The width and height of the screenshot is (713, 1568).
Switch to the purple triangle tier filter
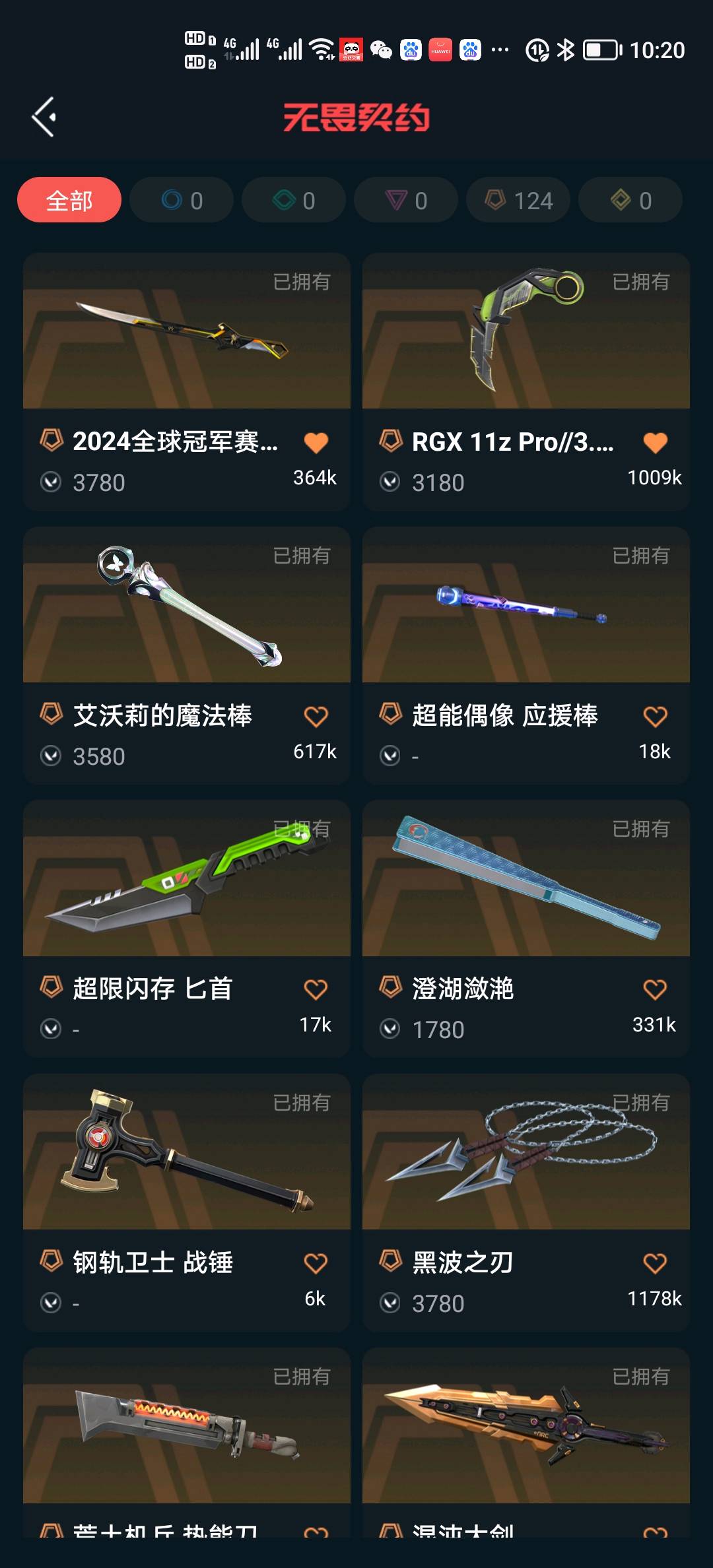click(x=406, y=200)
